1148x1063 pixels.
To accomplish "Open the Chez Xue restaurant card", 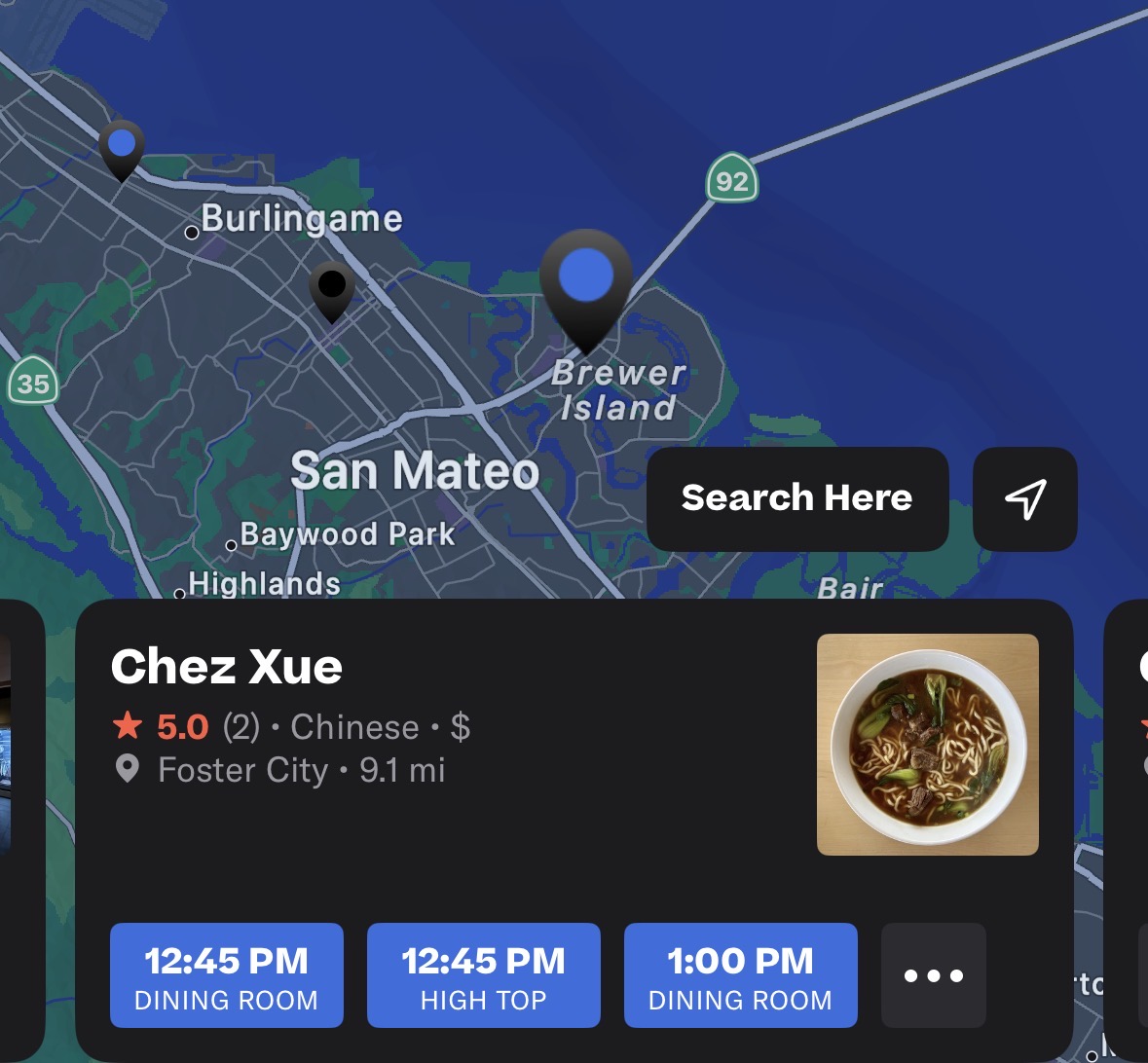I will point(227,667).
